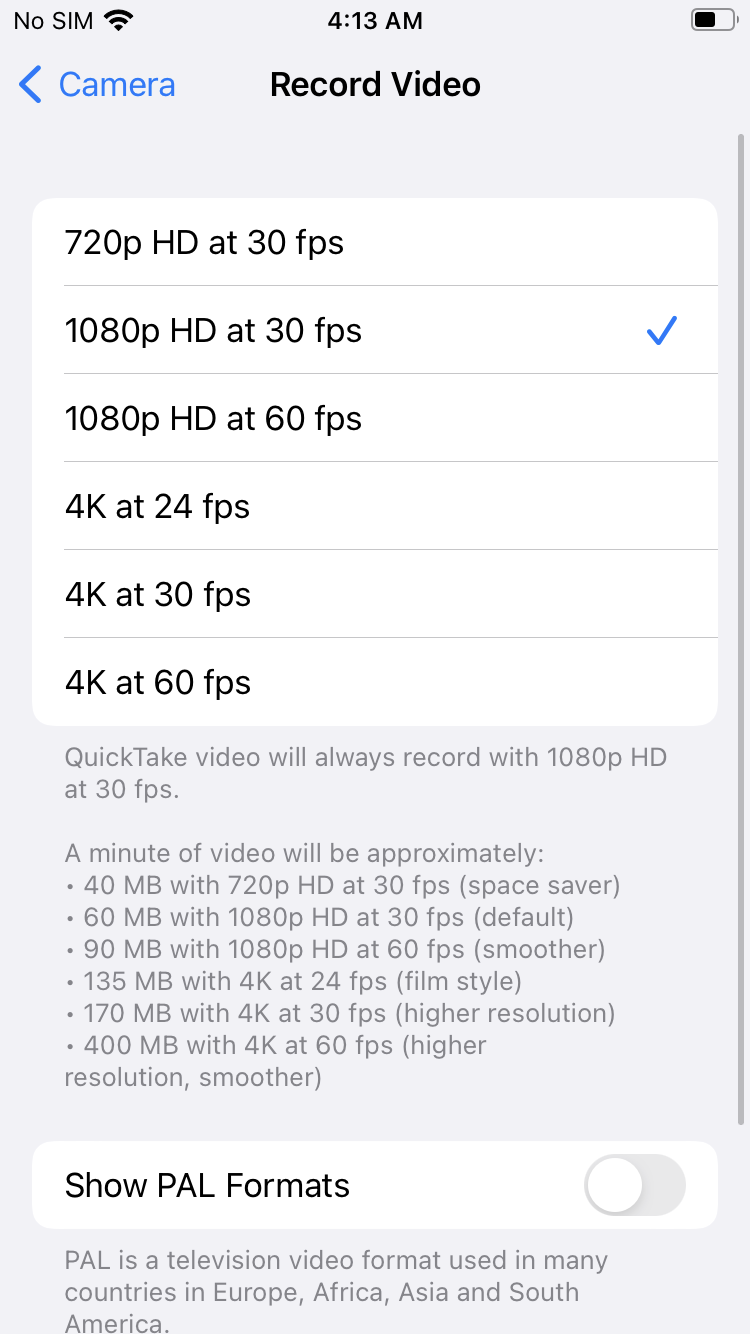Switch to 1080p HD at 60 fps
The width and height of the screenshot is (750, 1334).
pyautogui.click(x=375, y=418)
